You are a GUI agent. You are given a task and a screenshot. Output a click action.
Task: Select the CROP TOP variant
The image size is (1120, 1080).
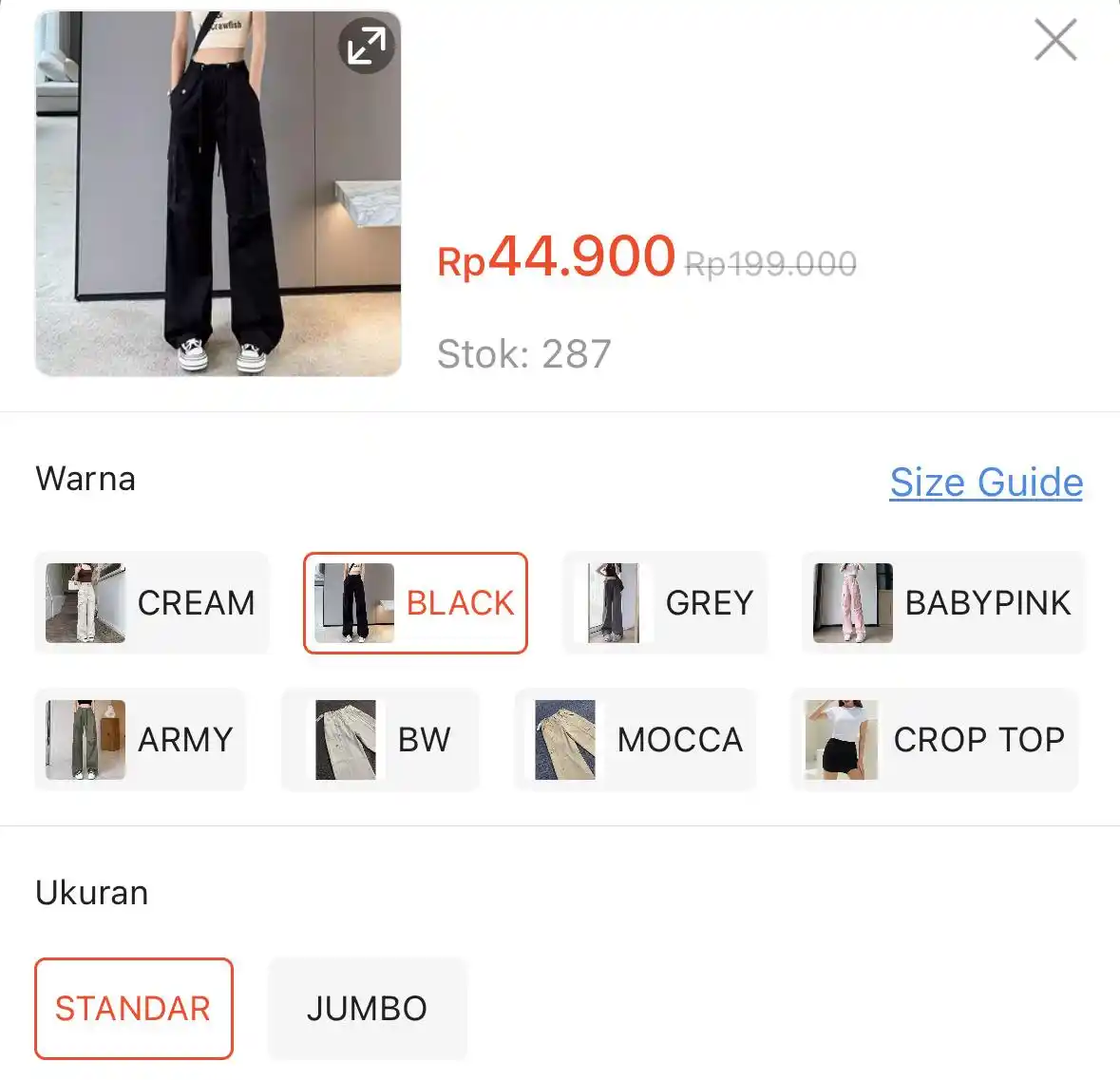pyautogui.click(x=935, y=740)
